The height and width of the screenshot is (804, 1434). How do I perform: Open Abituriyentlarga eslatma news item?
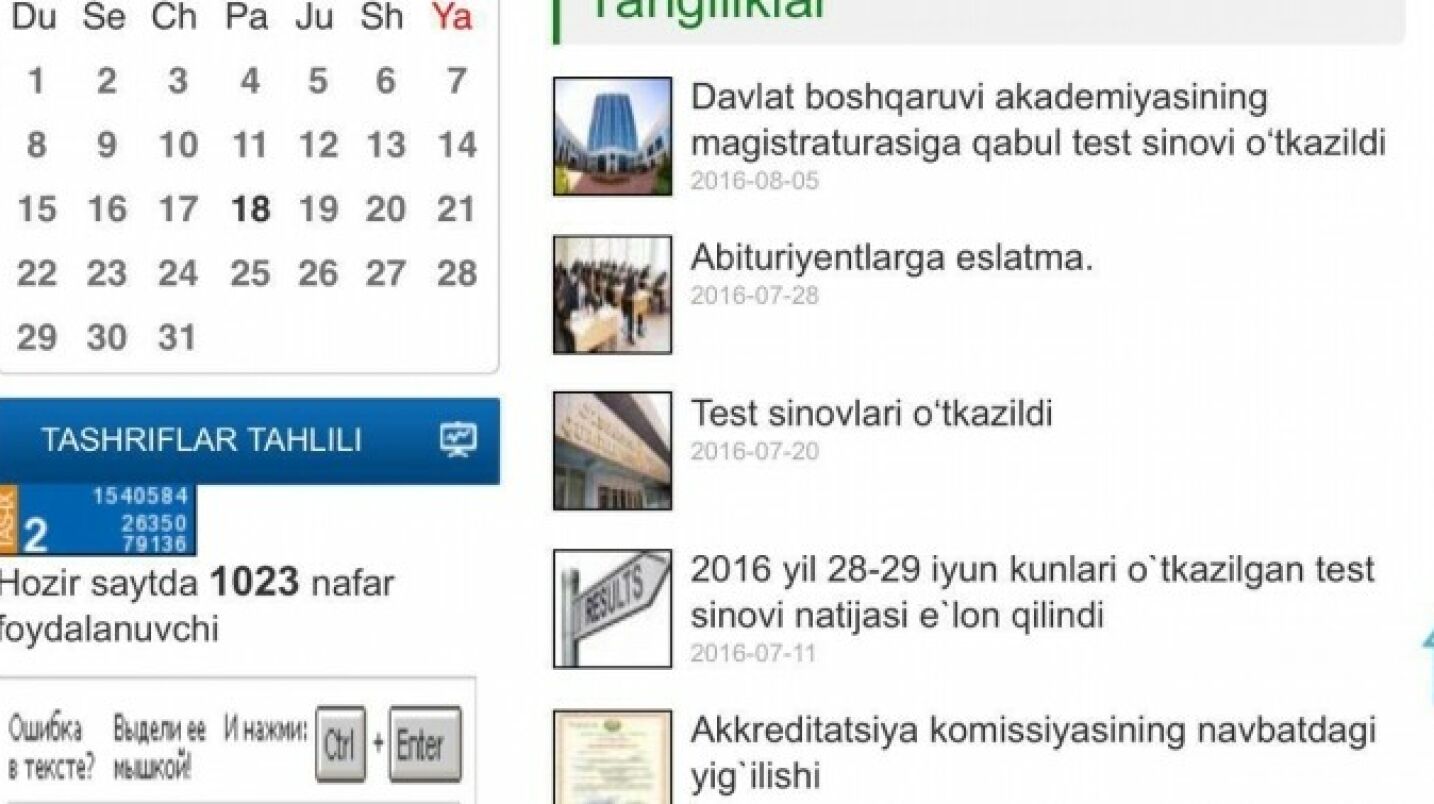click(x=891, y=258)
